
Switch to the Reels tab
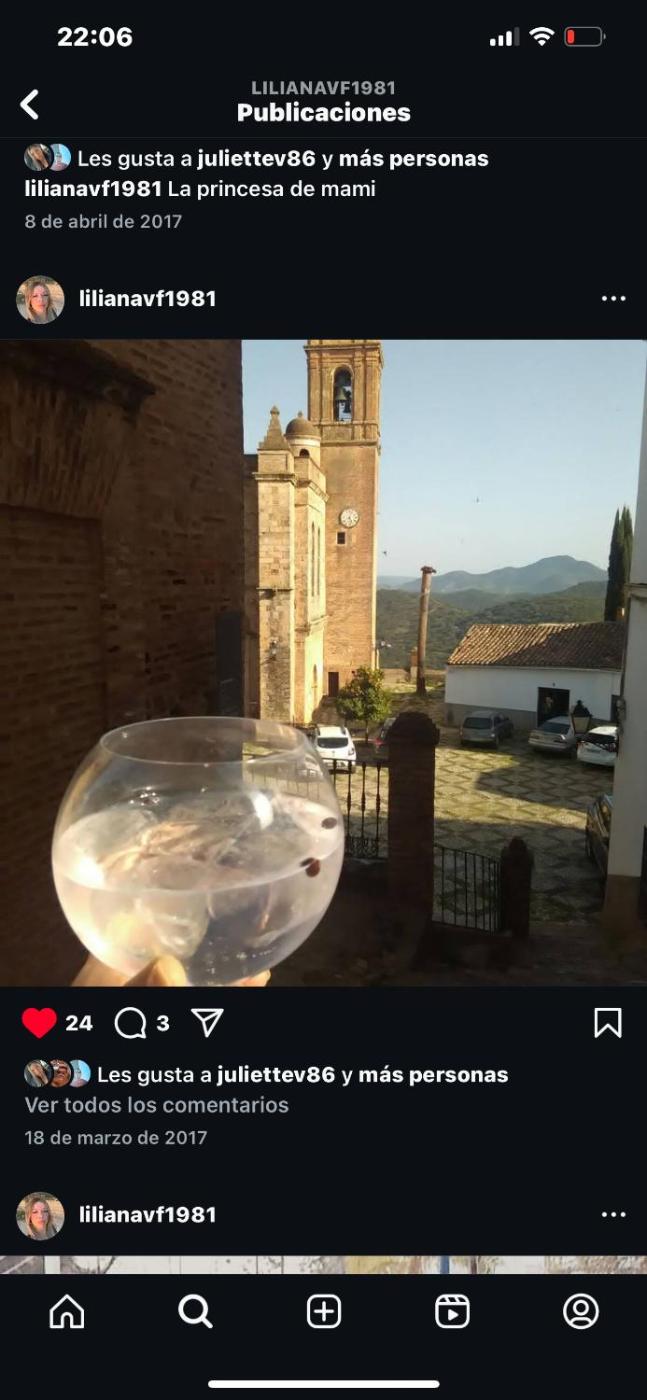coord(452,1311)
